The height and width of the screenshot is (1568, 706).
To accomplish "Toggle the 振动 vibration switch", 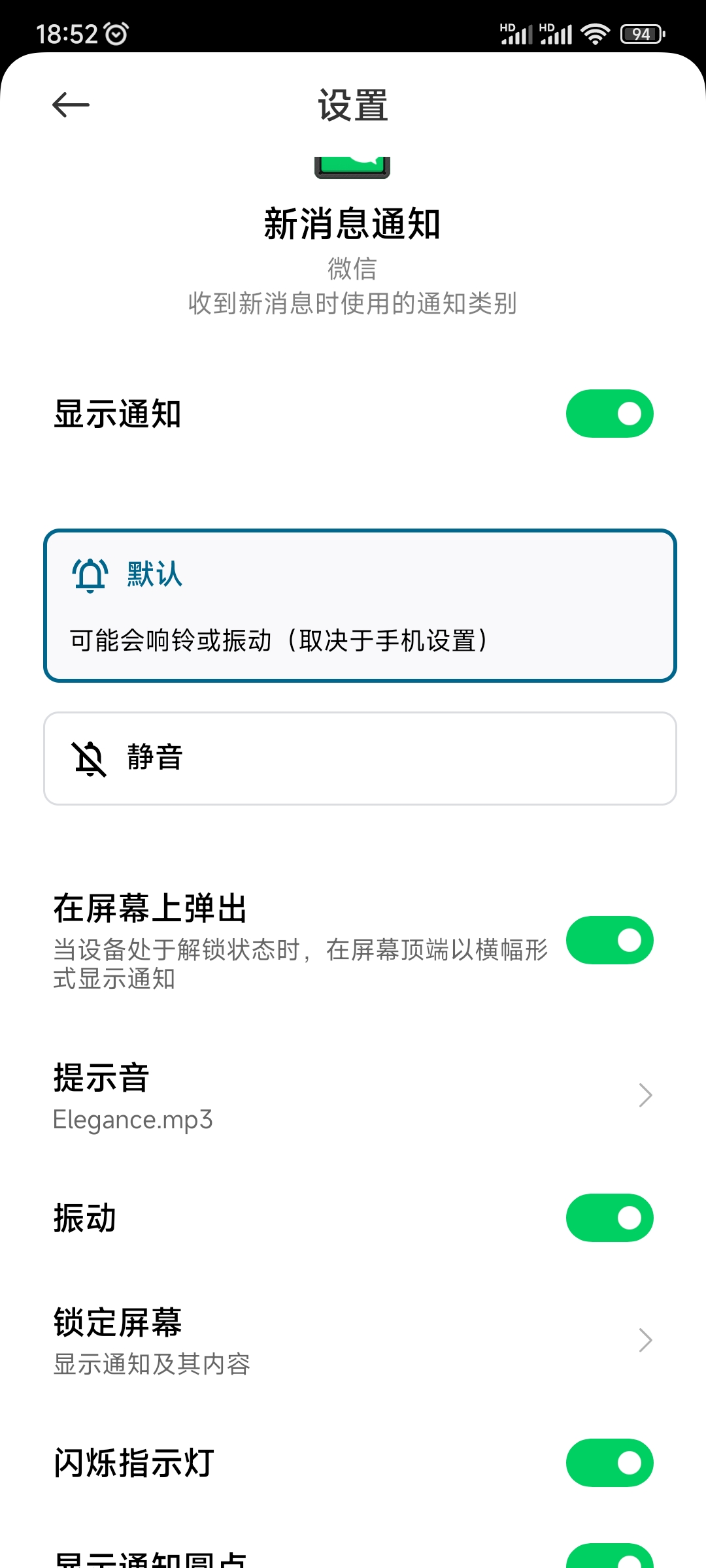I will 609,1218.
